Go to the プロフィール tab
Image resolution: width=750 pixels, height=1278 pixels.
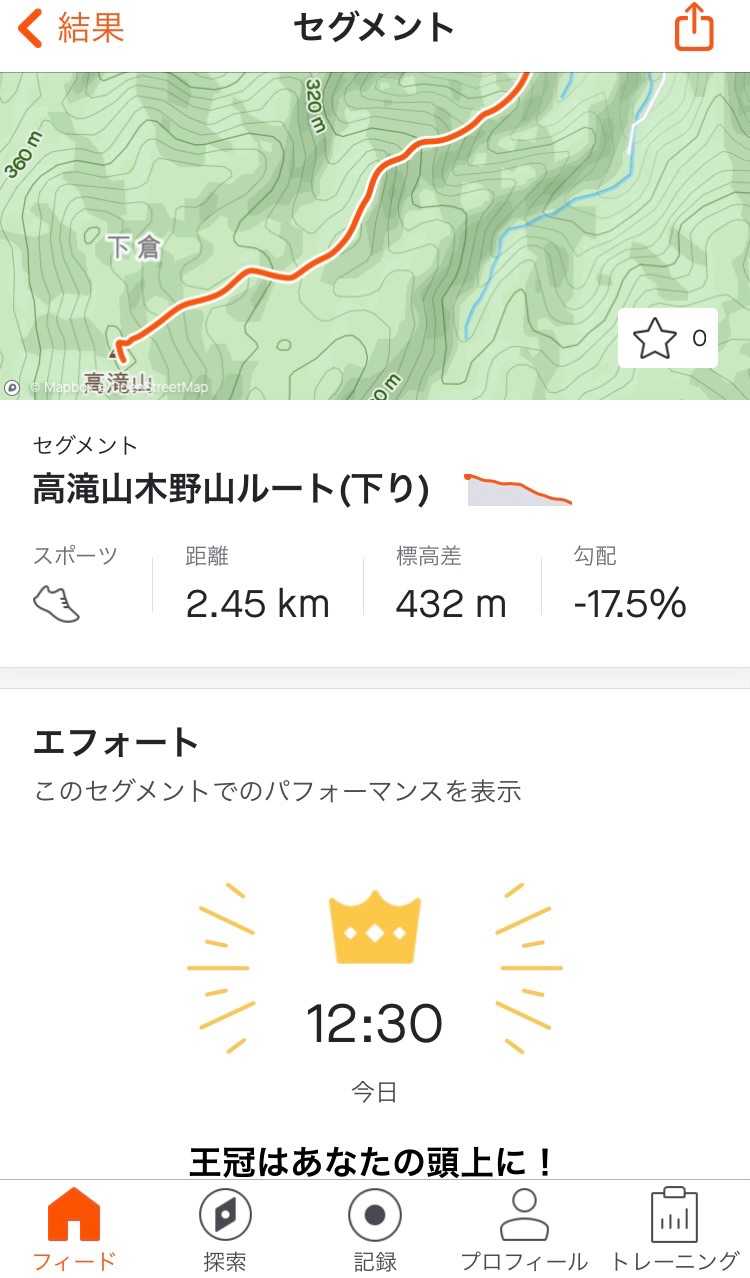click(x=524, y=1230)
